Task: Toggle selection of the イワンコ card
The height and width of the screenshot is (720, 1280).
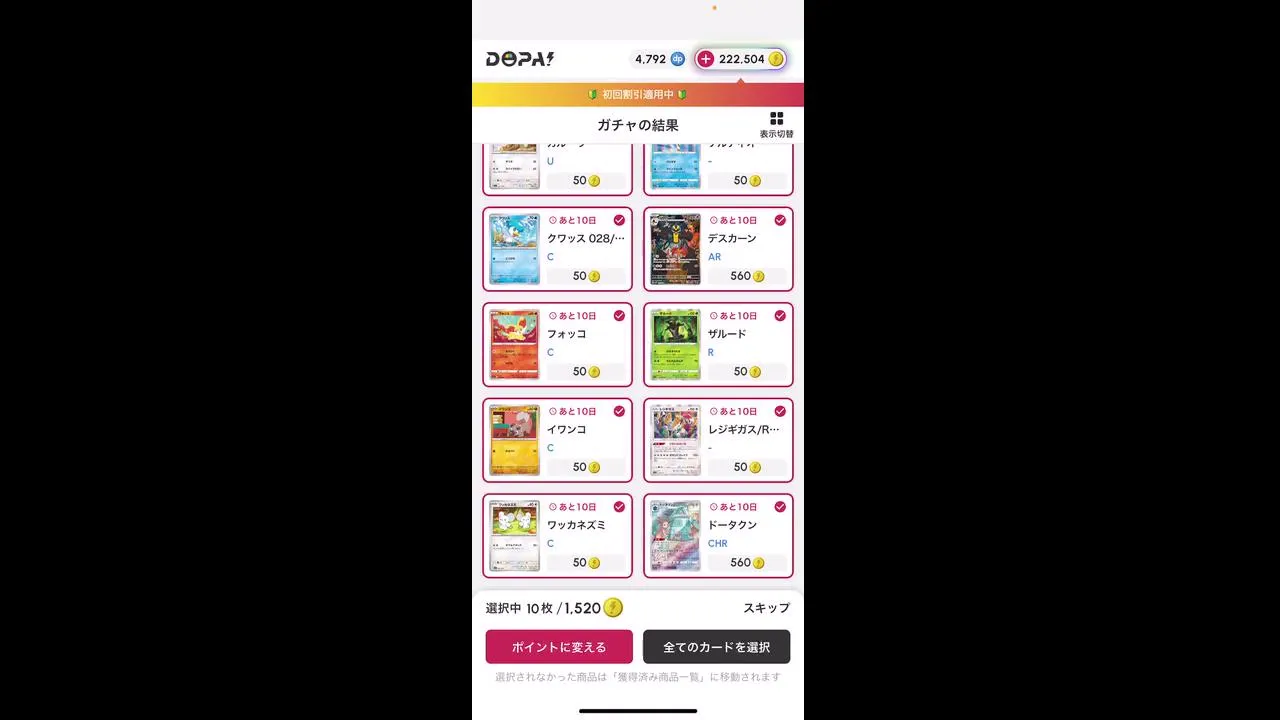Action: pos(619,411)
